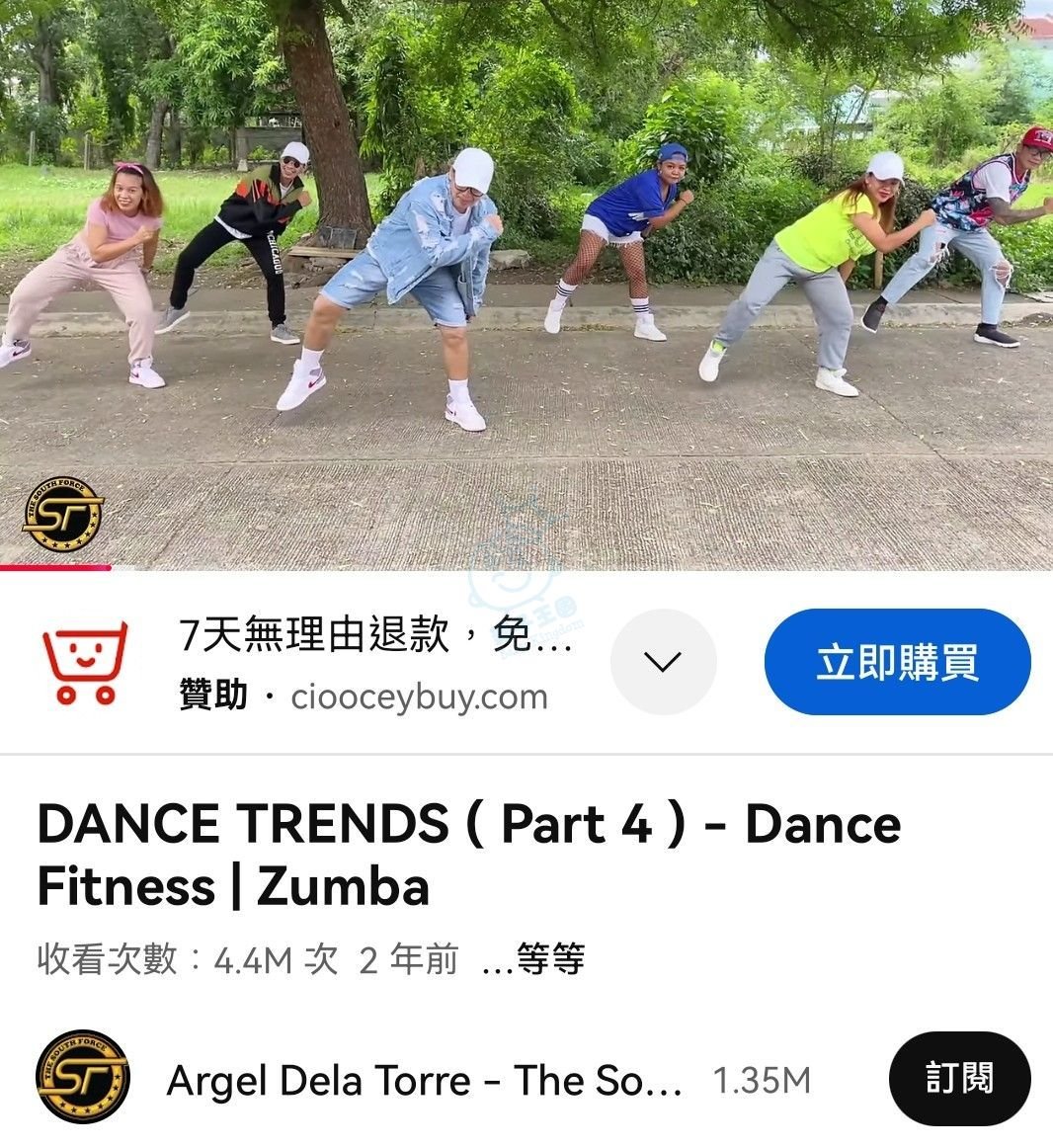The height and width of the screenshot is (1148, 1053).
Task: Tap the dance video player
Action: [x=526, y=285]
